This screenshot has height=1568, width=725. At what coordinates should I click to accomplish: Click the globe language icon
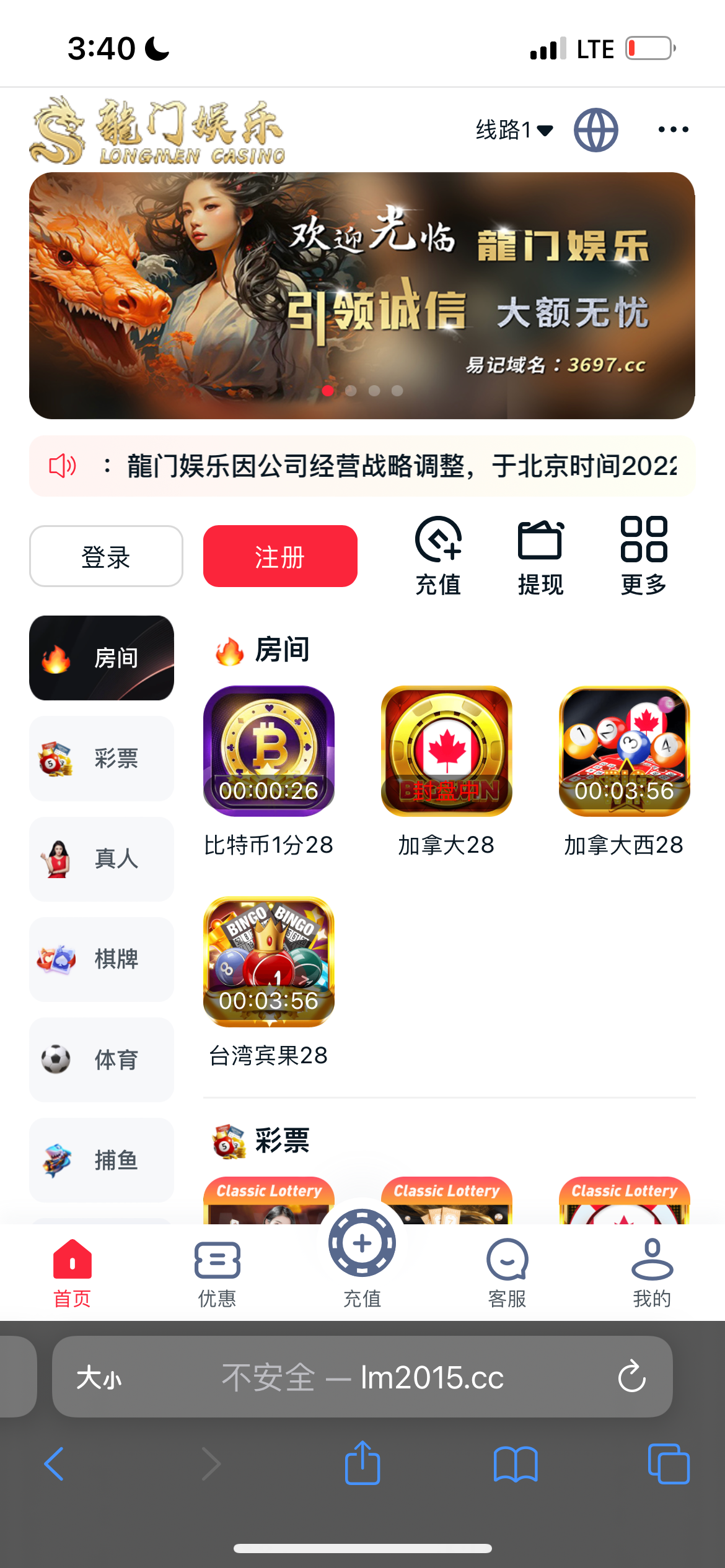pyautogui.click(x=596, y=129)
